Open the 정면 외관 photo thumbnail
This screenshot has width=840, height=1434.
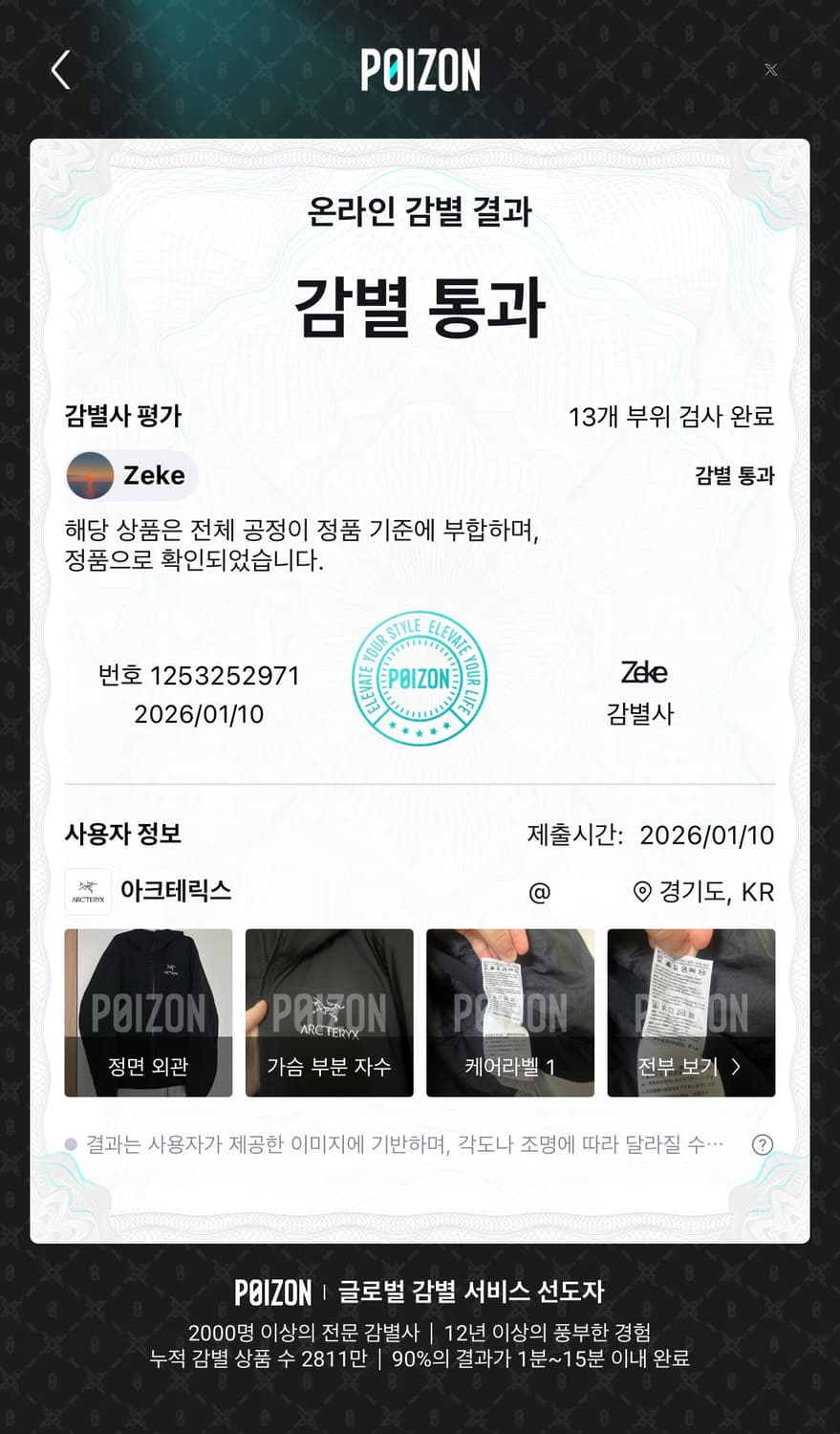click(x=148, y=1011)
